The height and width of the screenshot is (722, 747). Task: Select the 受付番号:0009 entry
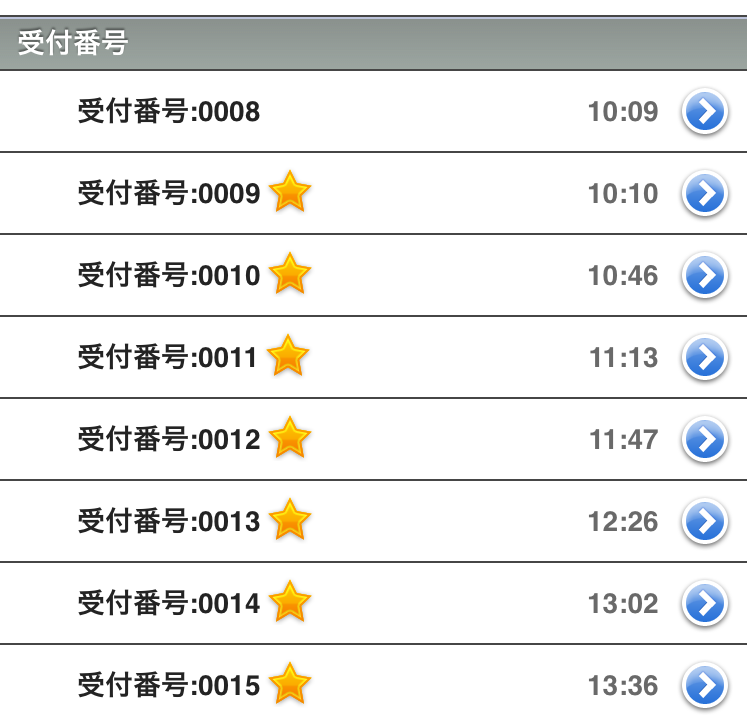point(170,194)
